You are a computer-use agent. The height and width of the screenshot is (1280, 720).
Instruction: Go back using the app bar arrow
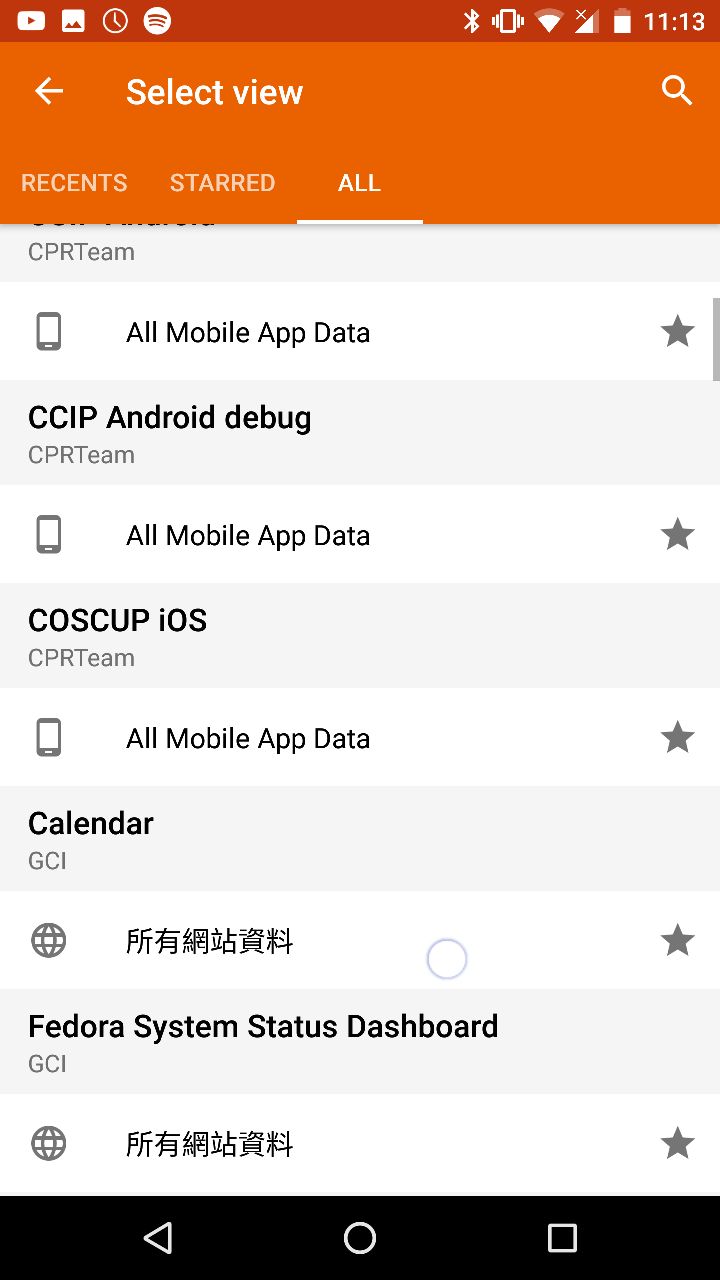(x=49, y=92)
